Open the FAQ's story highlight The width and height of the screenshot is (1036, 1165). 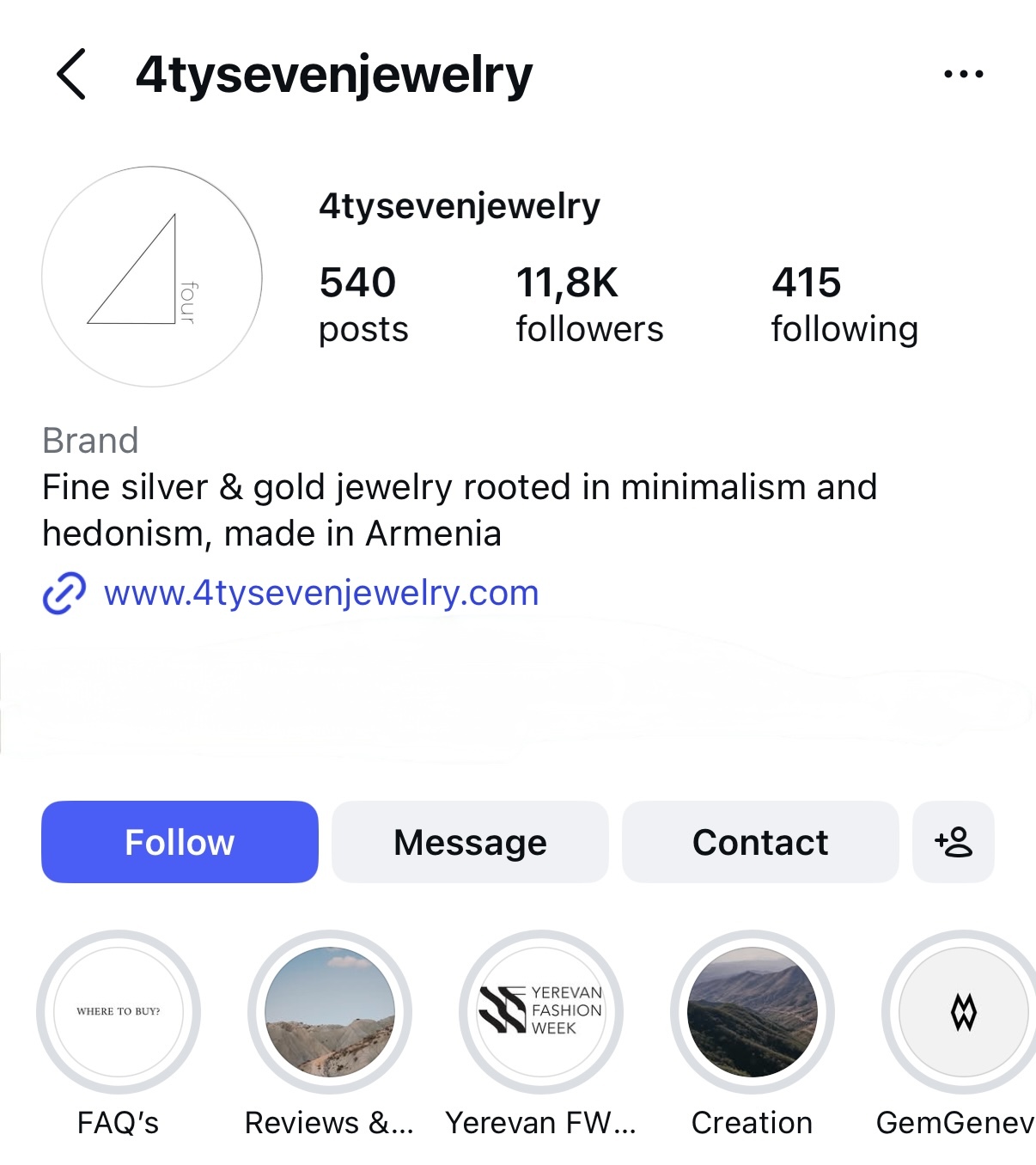tap(119, 1011)
